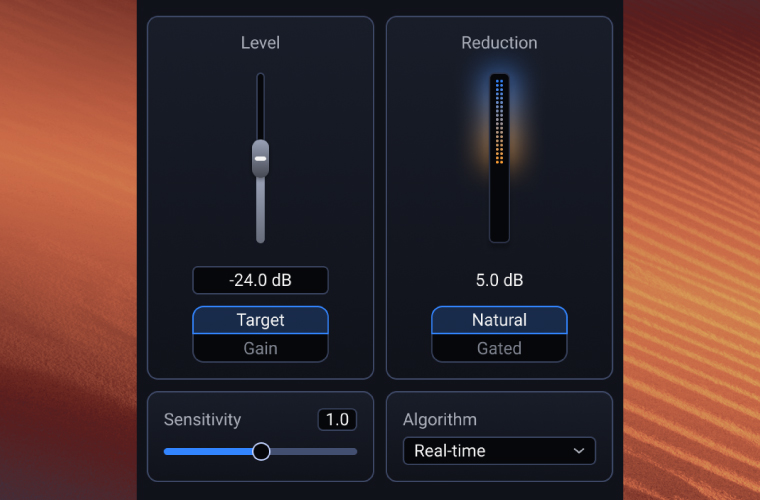This screenshot has width=760, height=500.
Task: Select the Target level mode
Action: tap(260, 320)
